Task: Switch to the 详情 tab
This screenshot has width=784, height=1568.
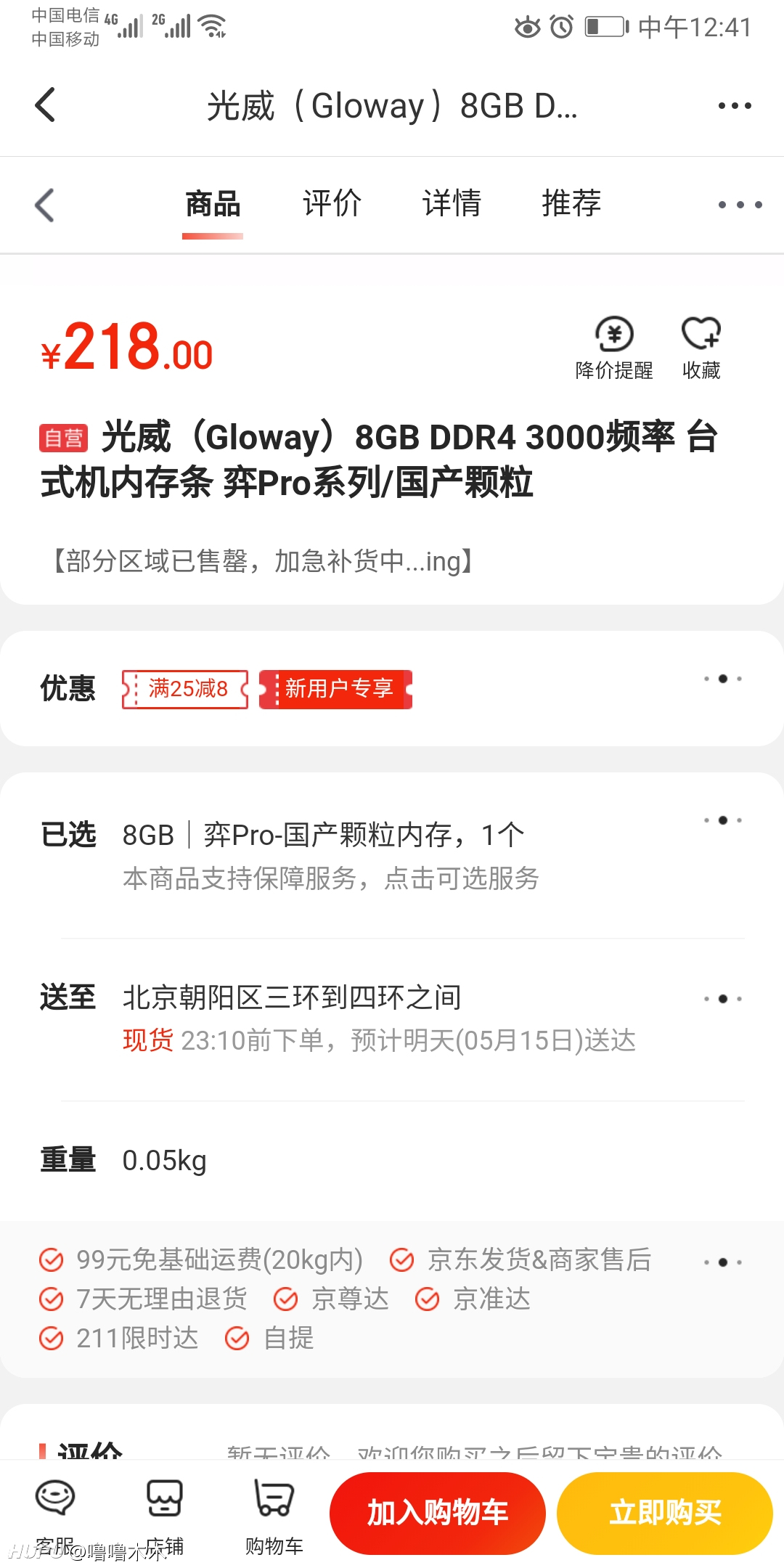Action: tap(452, 203)
